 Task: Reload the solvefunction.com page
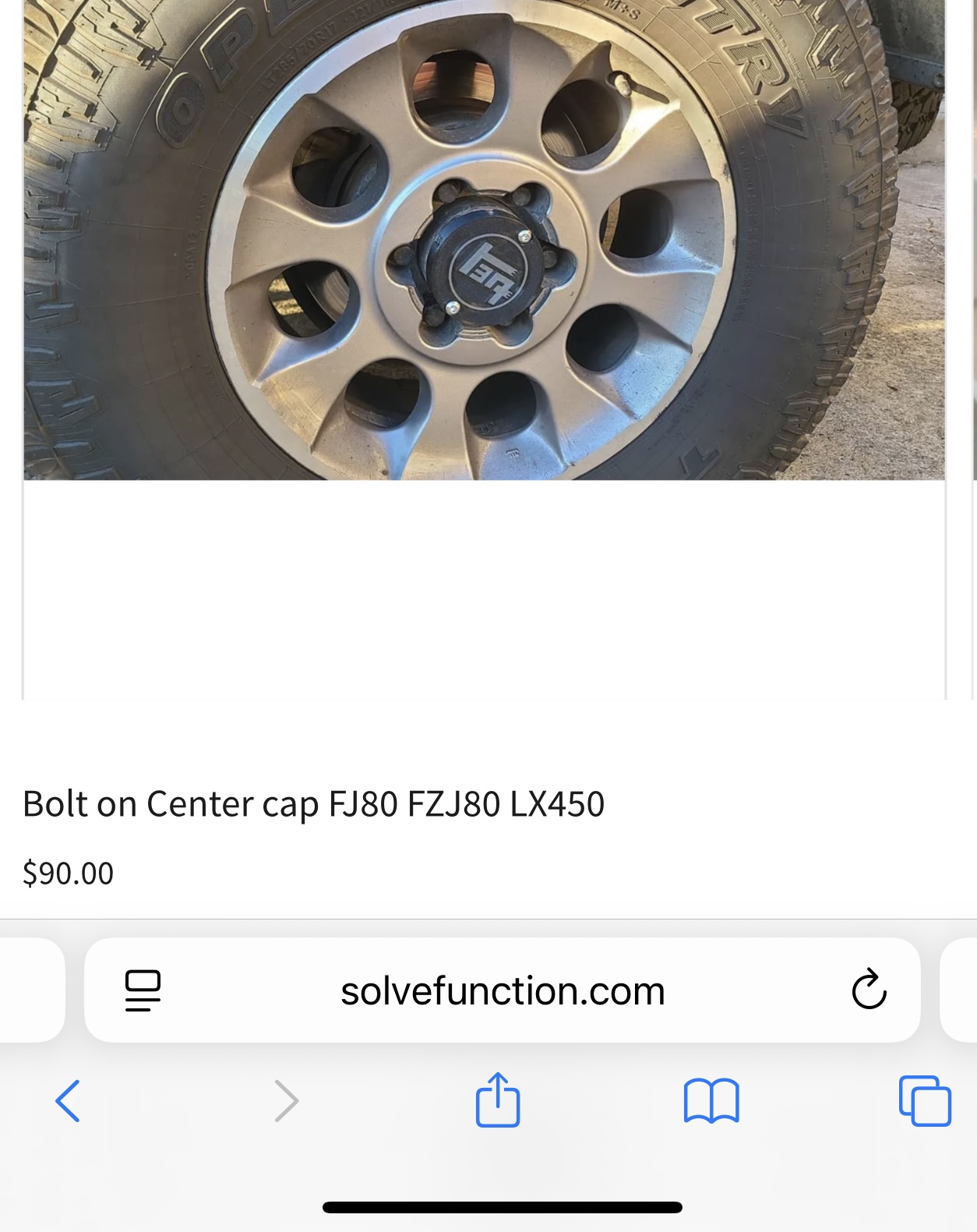click(x=869, y=990)
